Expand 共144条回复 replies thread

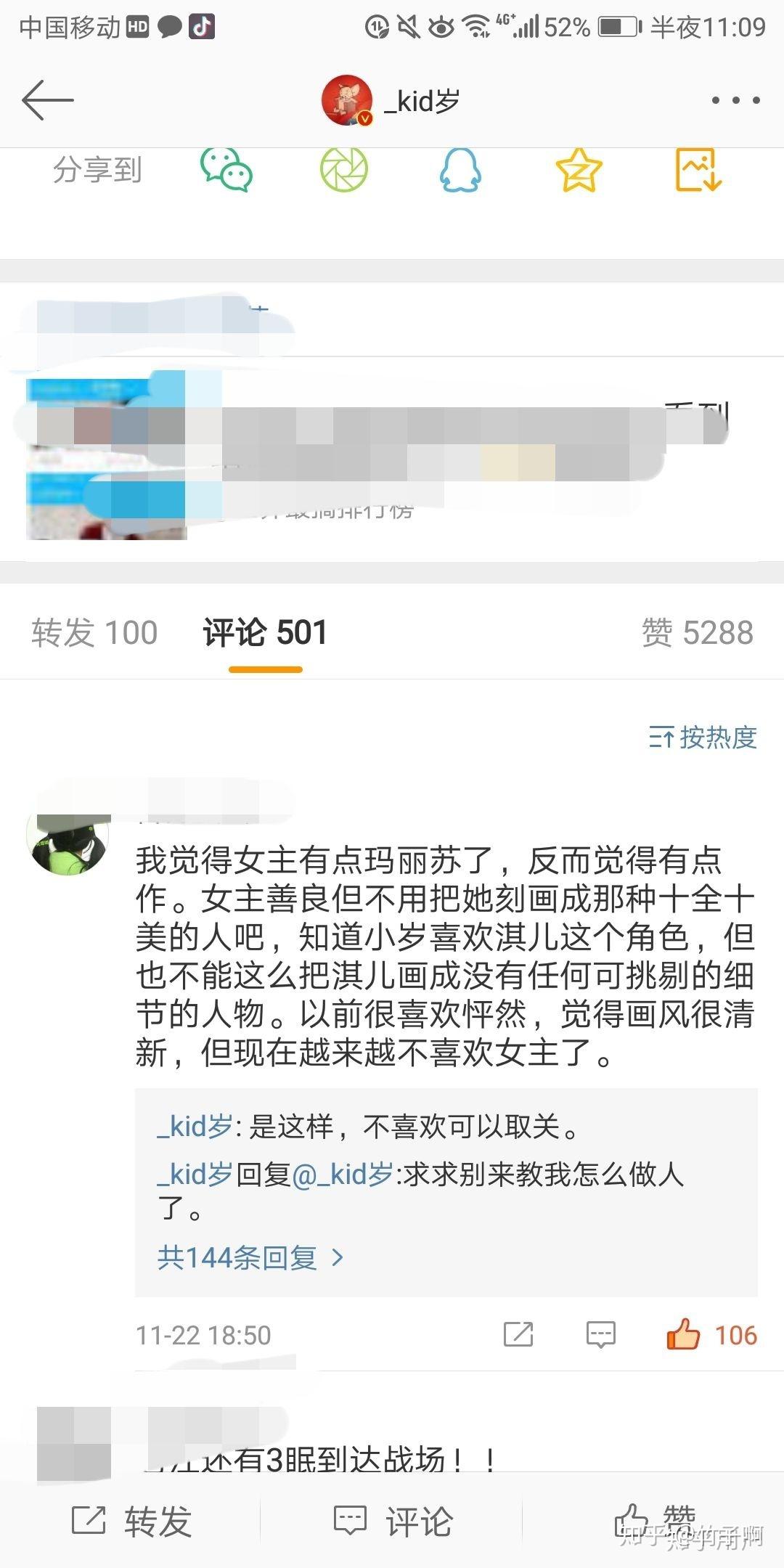point(250,1257)
